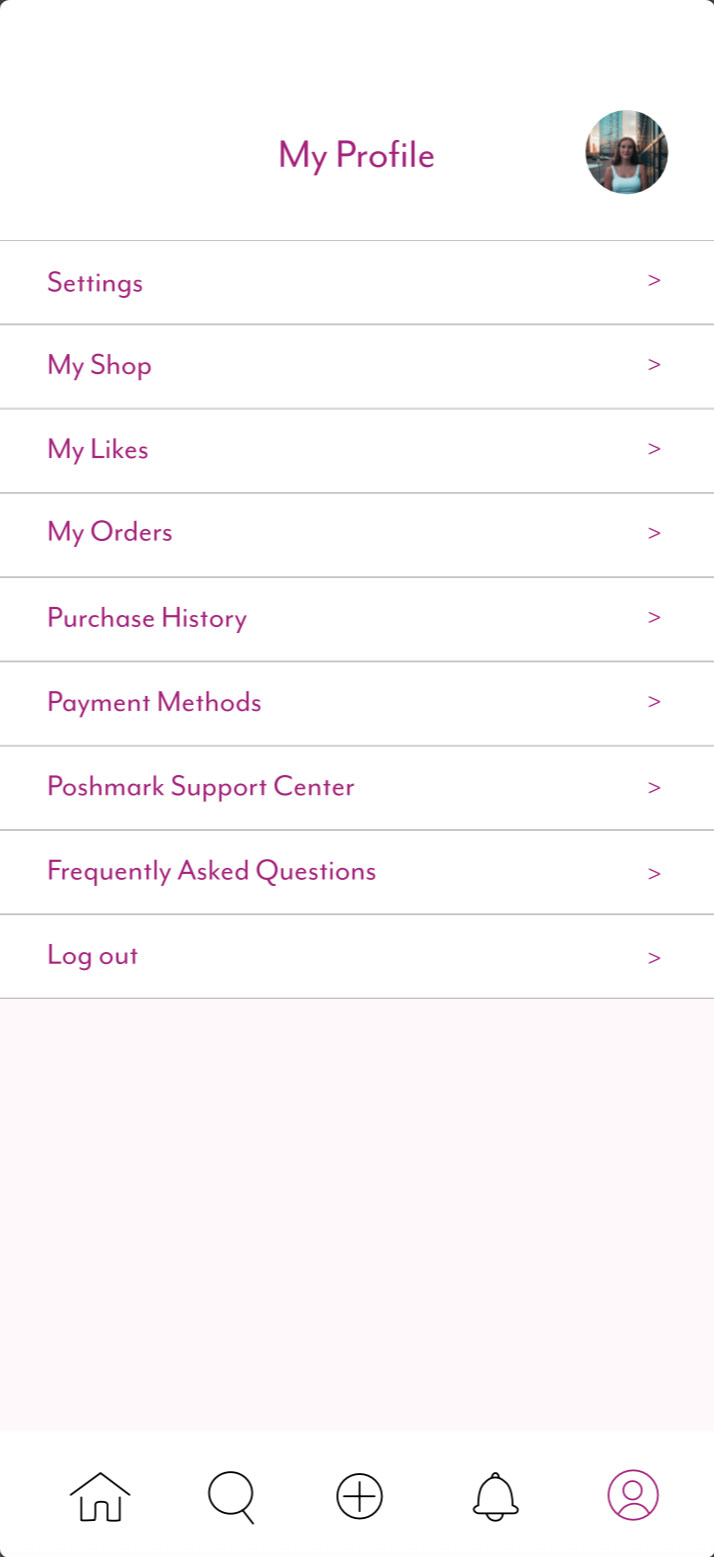Open Payment Methods
Viewport: 714px width, 1557px height.
[356, 703]
